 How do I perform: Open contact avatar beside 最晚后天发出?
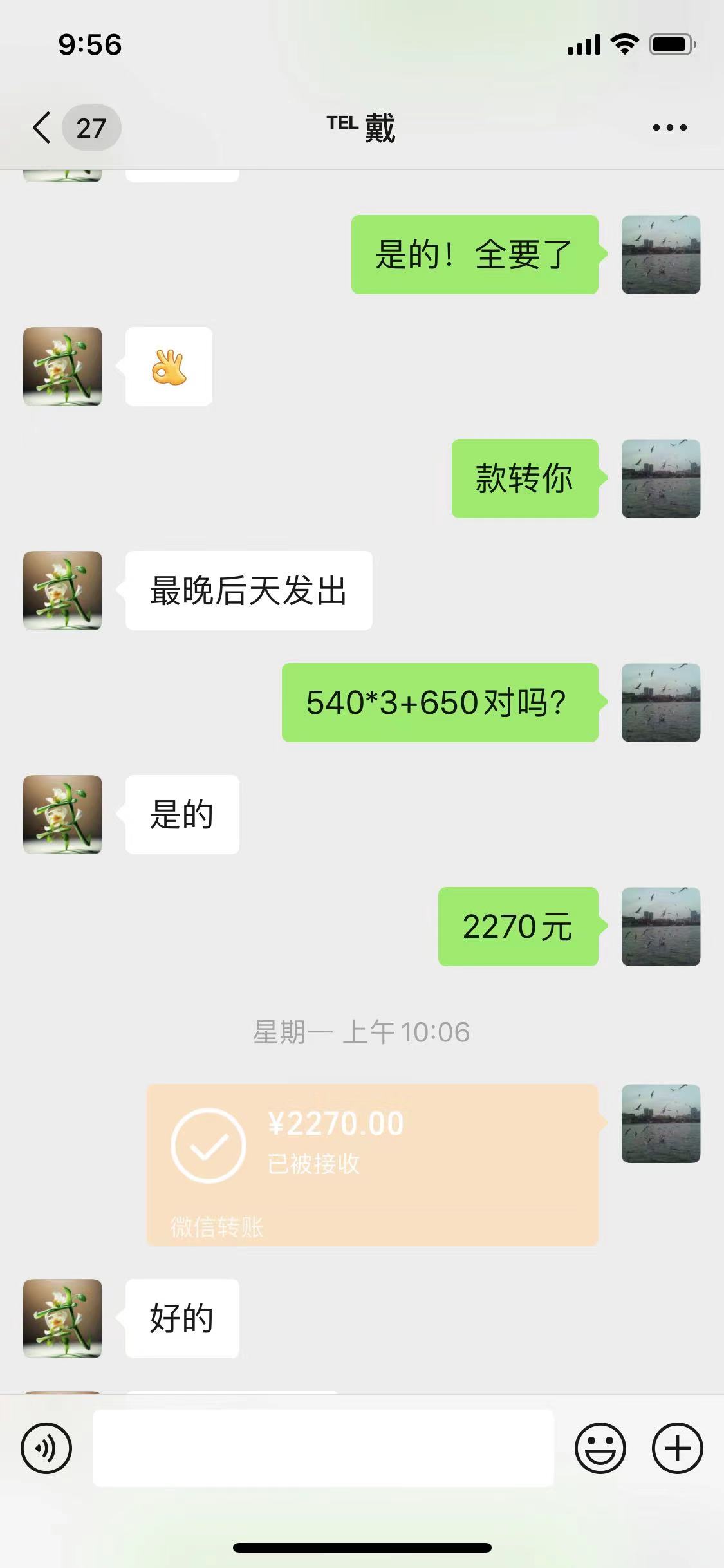(x=62, y=590)
